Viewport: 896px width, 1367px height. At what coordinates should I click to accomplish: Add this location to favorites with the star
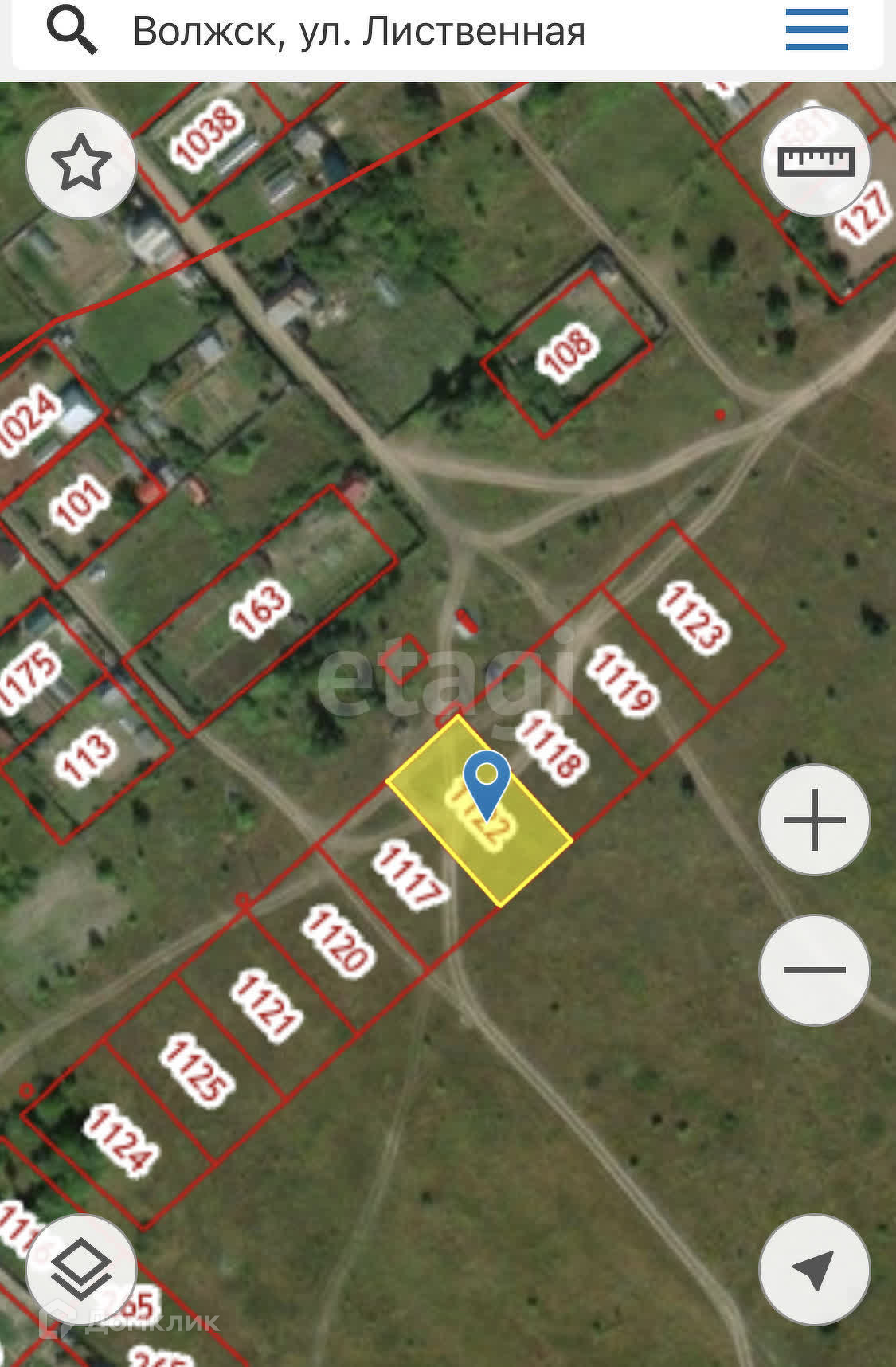point(80,163)
